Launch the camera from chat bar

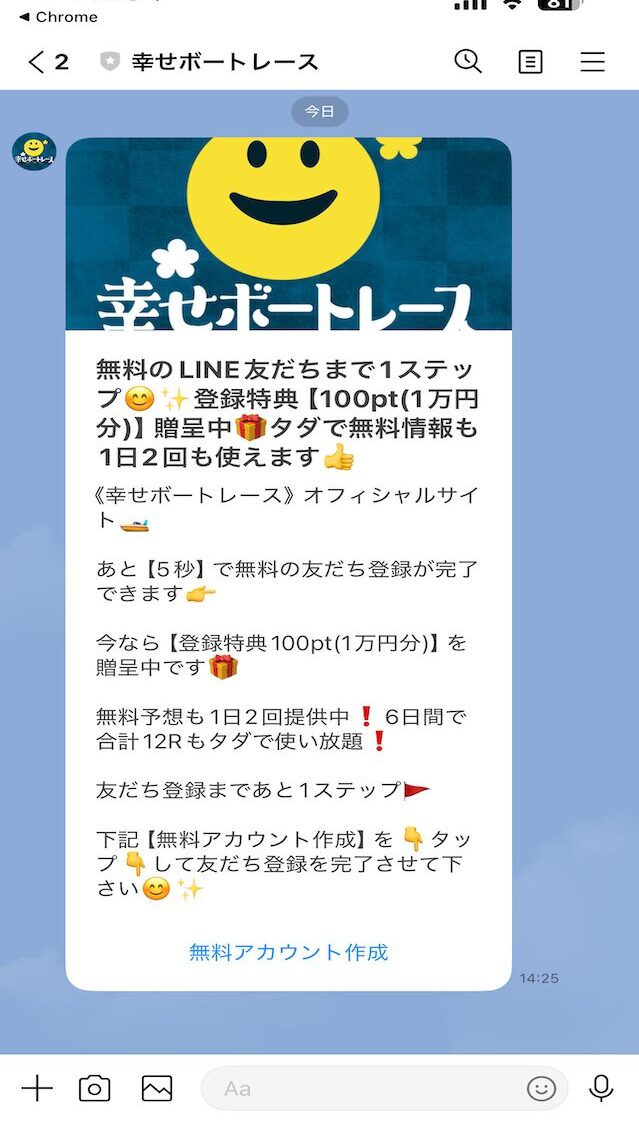[94, 1088]
